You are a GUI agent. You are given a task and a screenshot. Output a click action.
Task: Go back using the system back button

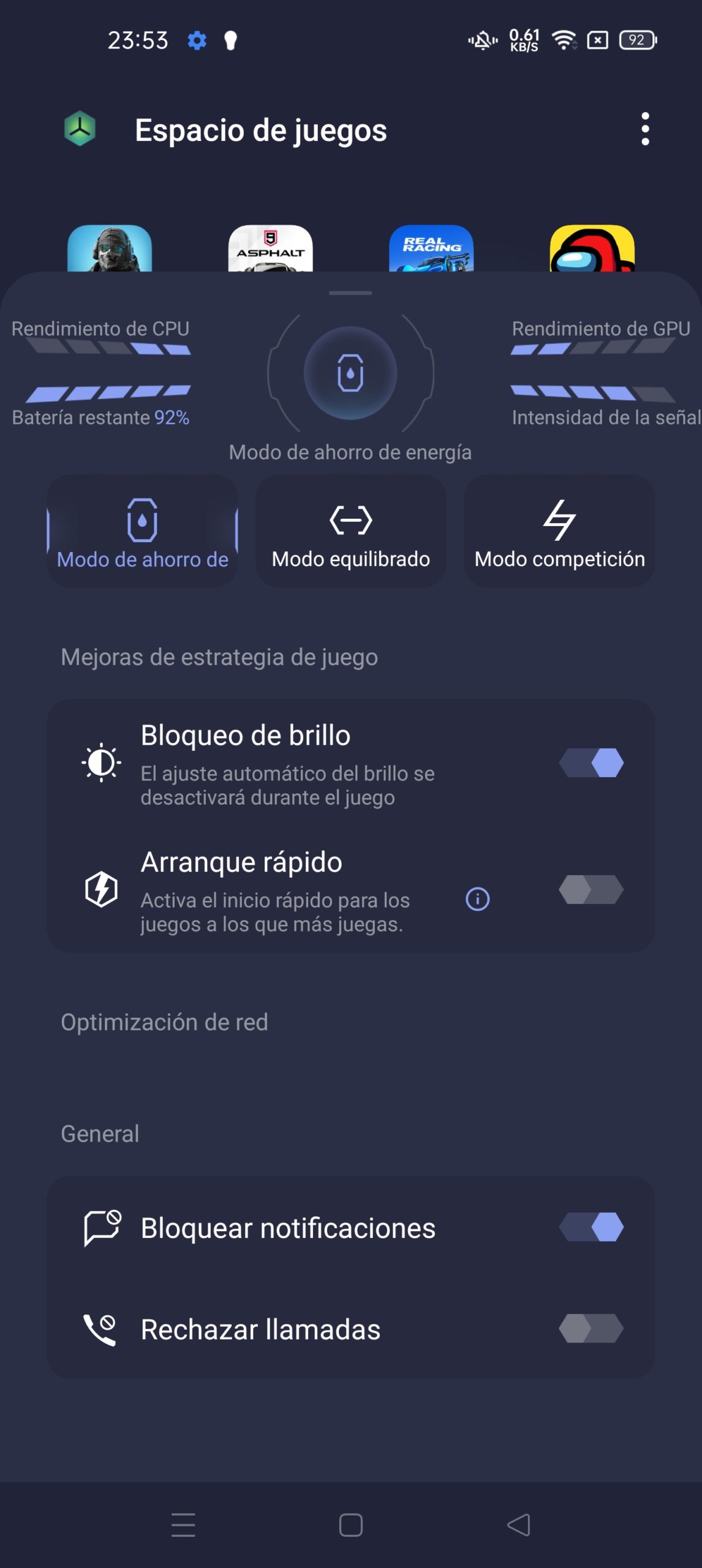[518, 1525]
